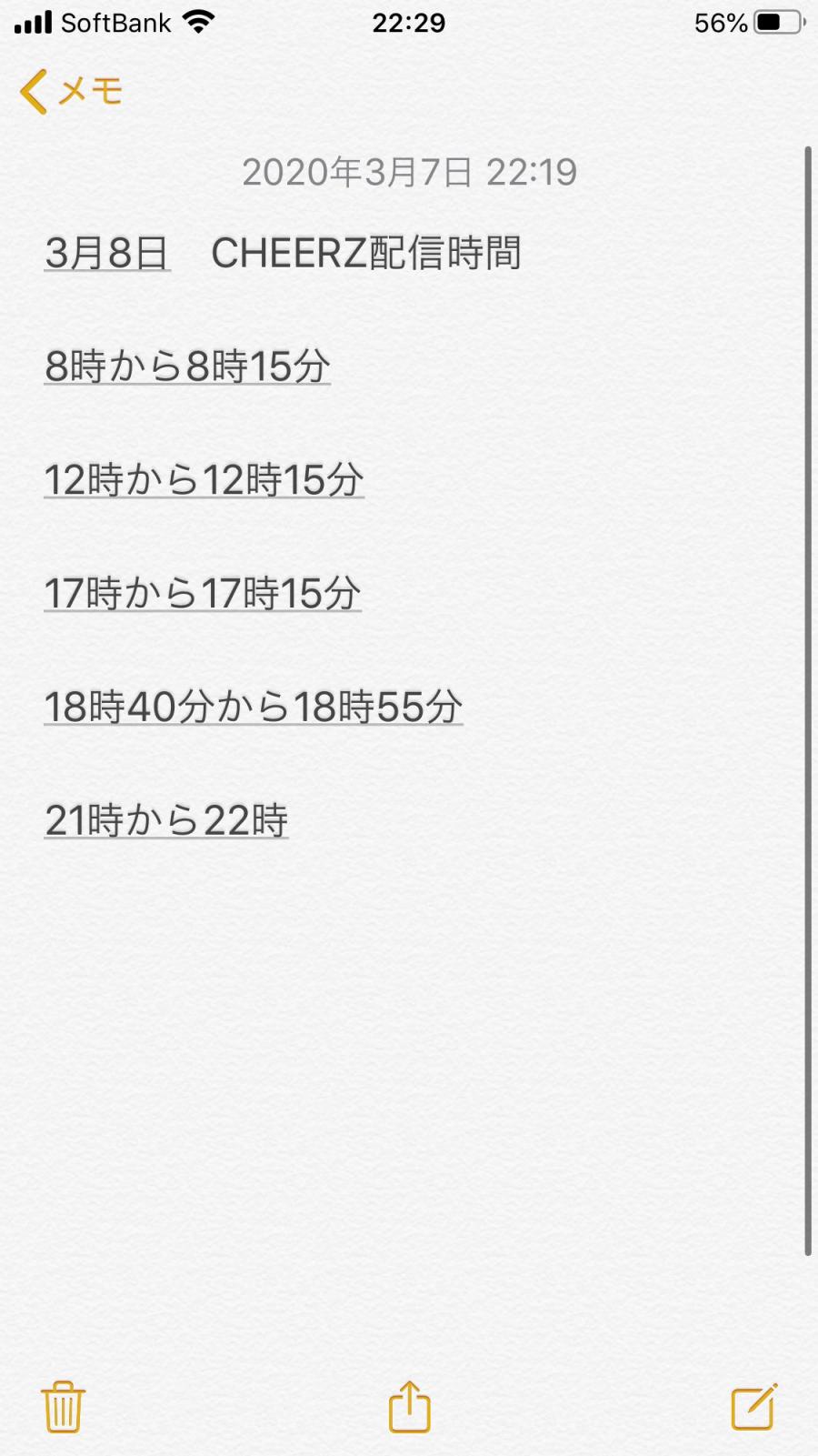Viewport: 818px width, 1456px height.
Task: Delete this note with the trash icon
Action: [63, 1407]
